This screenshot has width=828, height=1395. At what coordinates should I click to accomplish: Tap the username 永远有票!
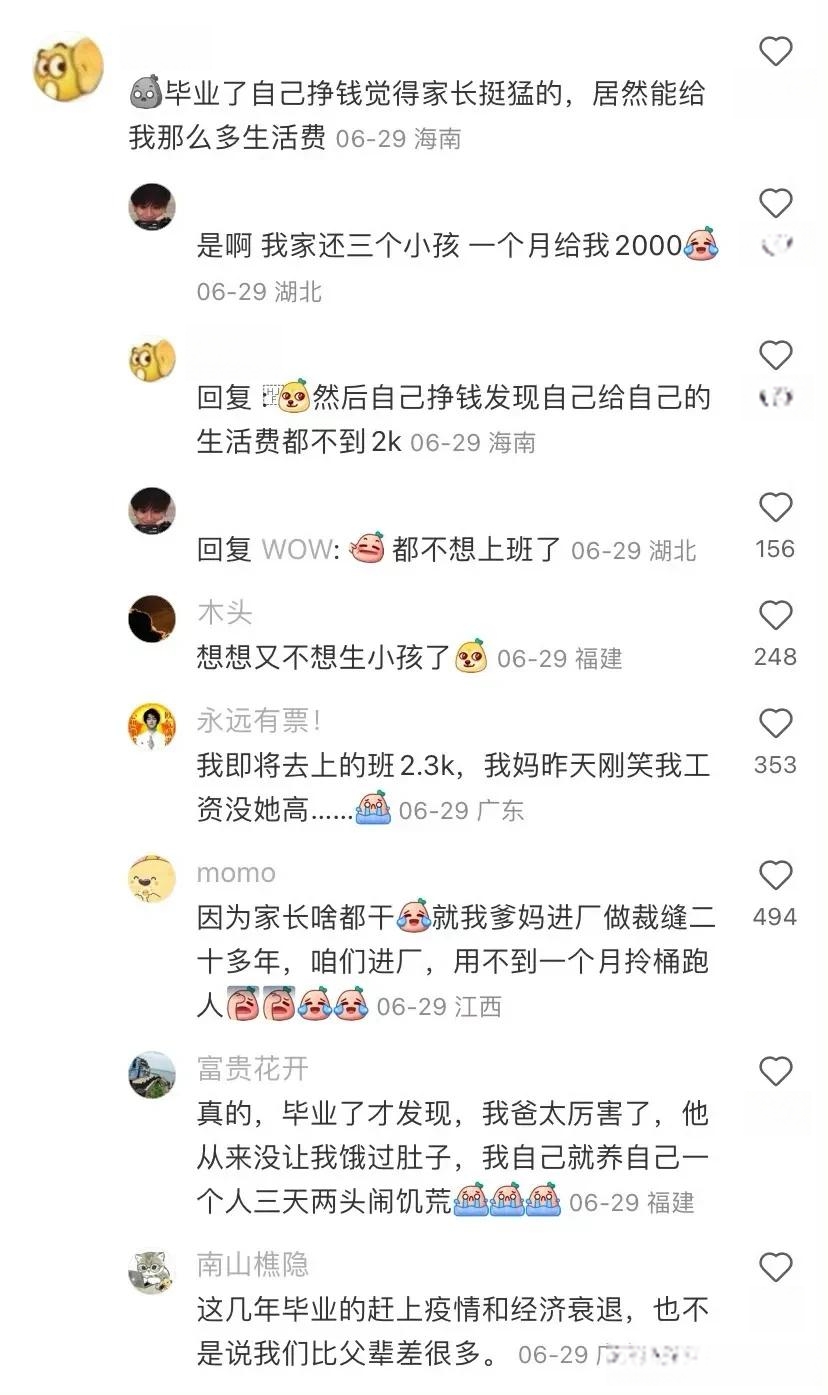pos(259,720)
